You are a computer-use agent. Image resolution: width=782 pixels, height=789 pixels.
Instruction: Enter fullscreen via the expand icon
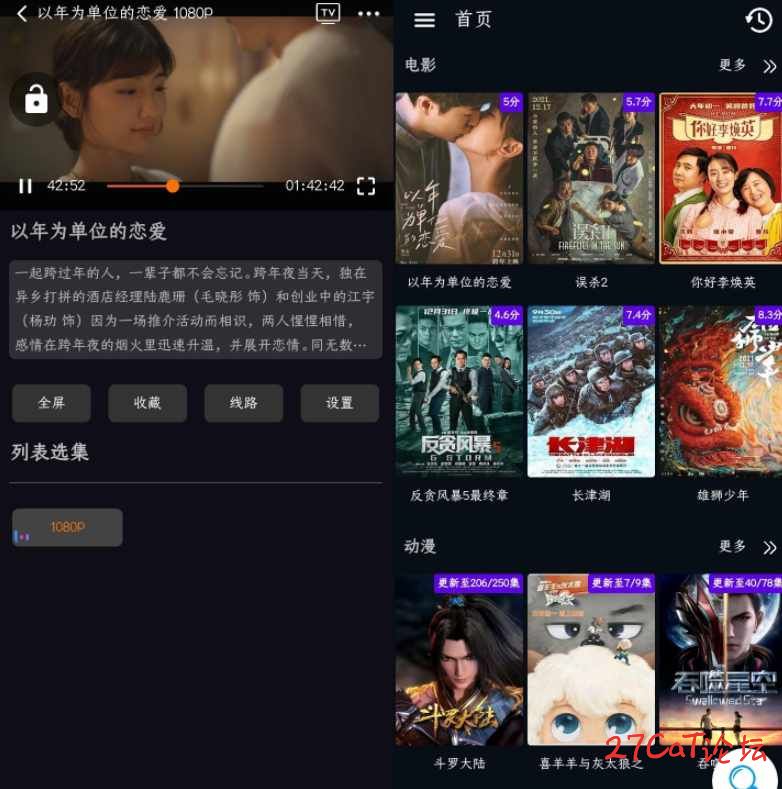tap(366, 186)
